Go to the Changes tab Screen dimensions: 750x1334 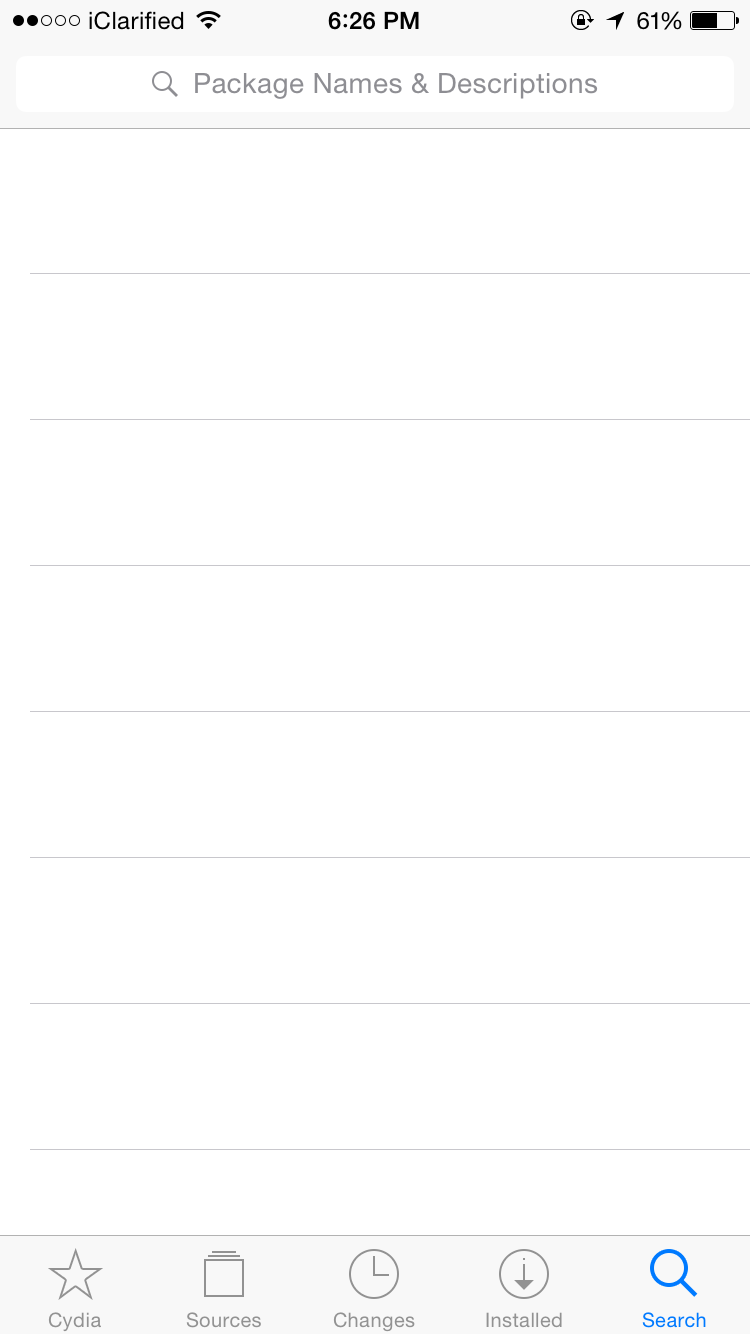pos(374,1288)
